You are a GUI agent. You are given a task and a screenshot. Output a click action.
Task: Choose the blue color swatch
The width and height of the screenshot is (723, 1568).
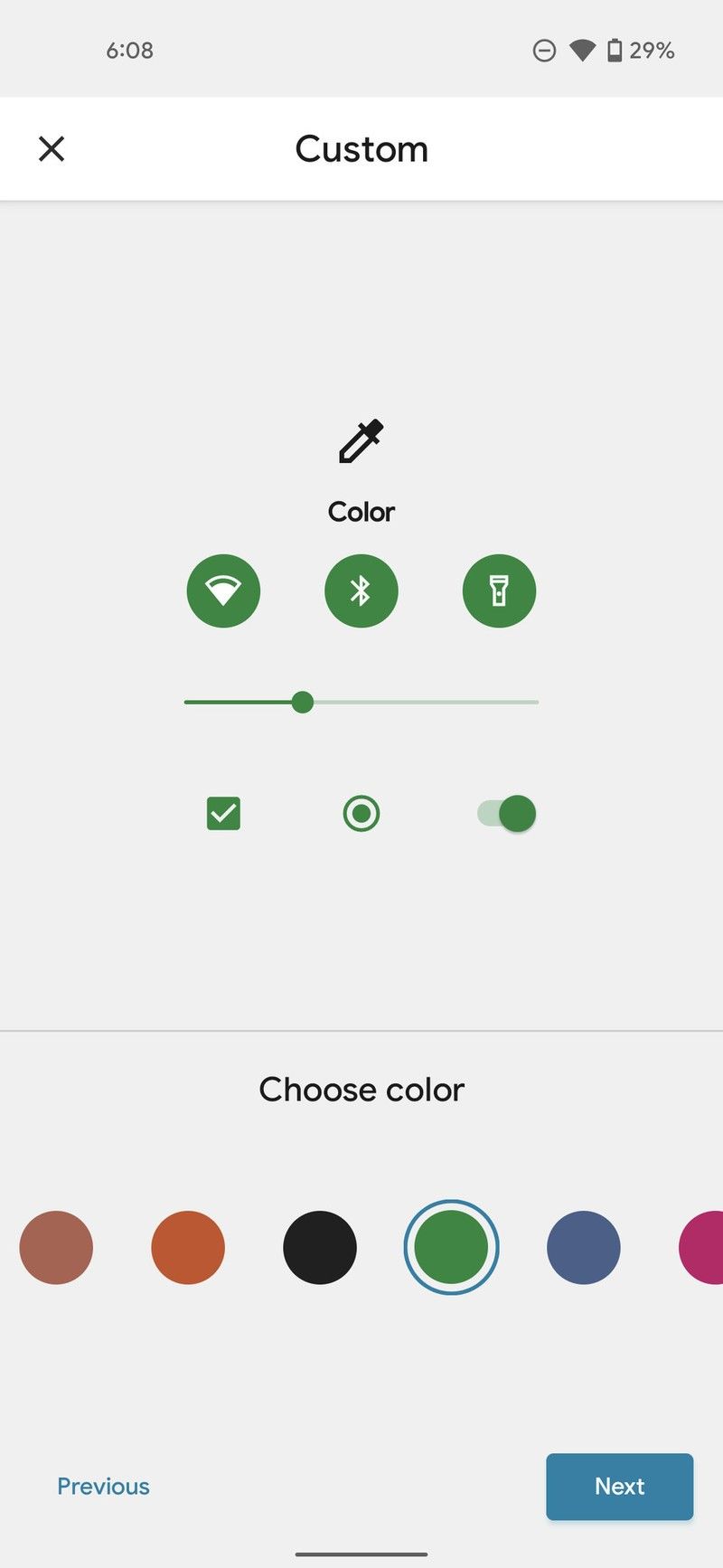[x=584, y=1247]
